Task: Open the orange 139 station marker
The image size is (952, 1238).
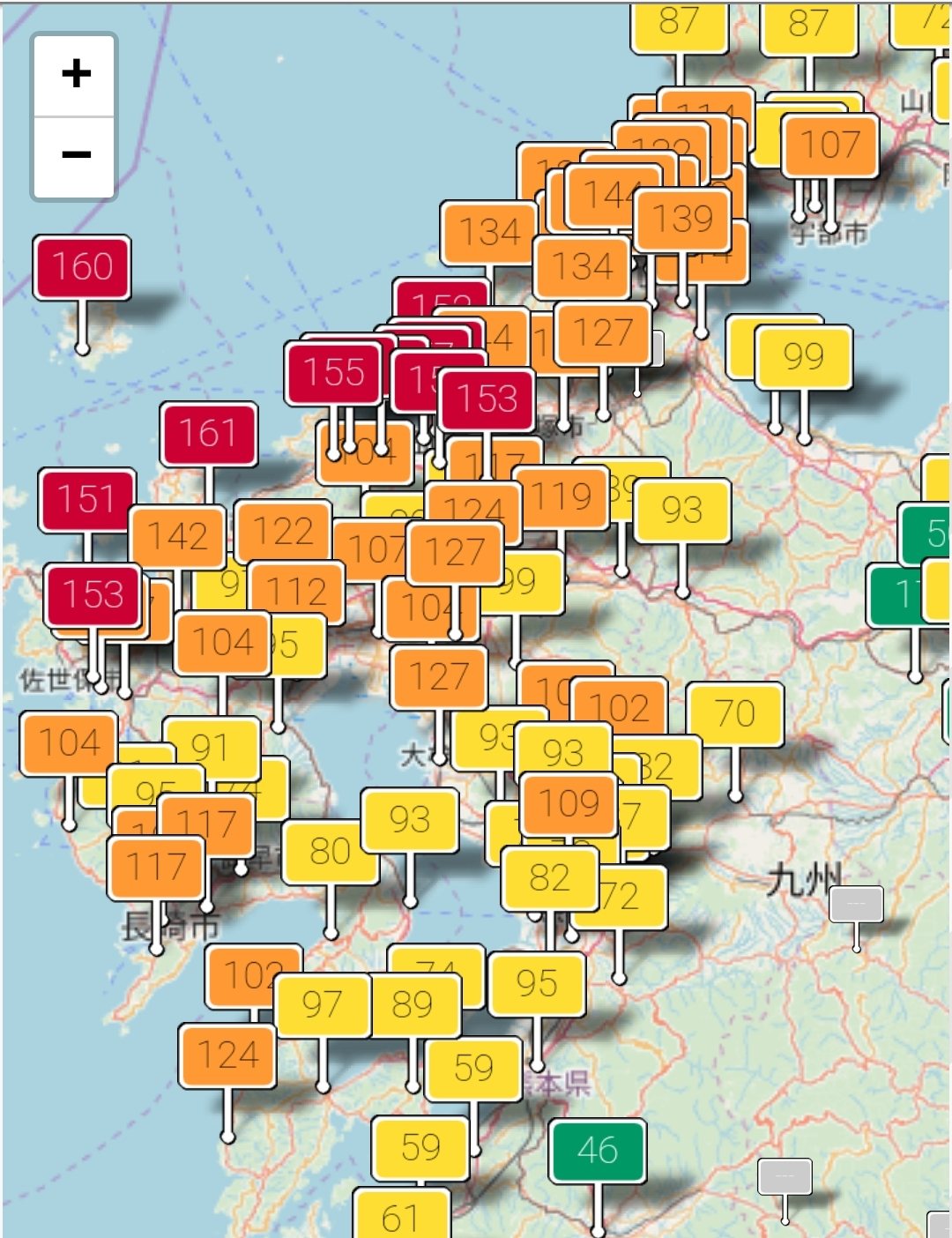Action: click(x=683, y=219)
